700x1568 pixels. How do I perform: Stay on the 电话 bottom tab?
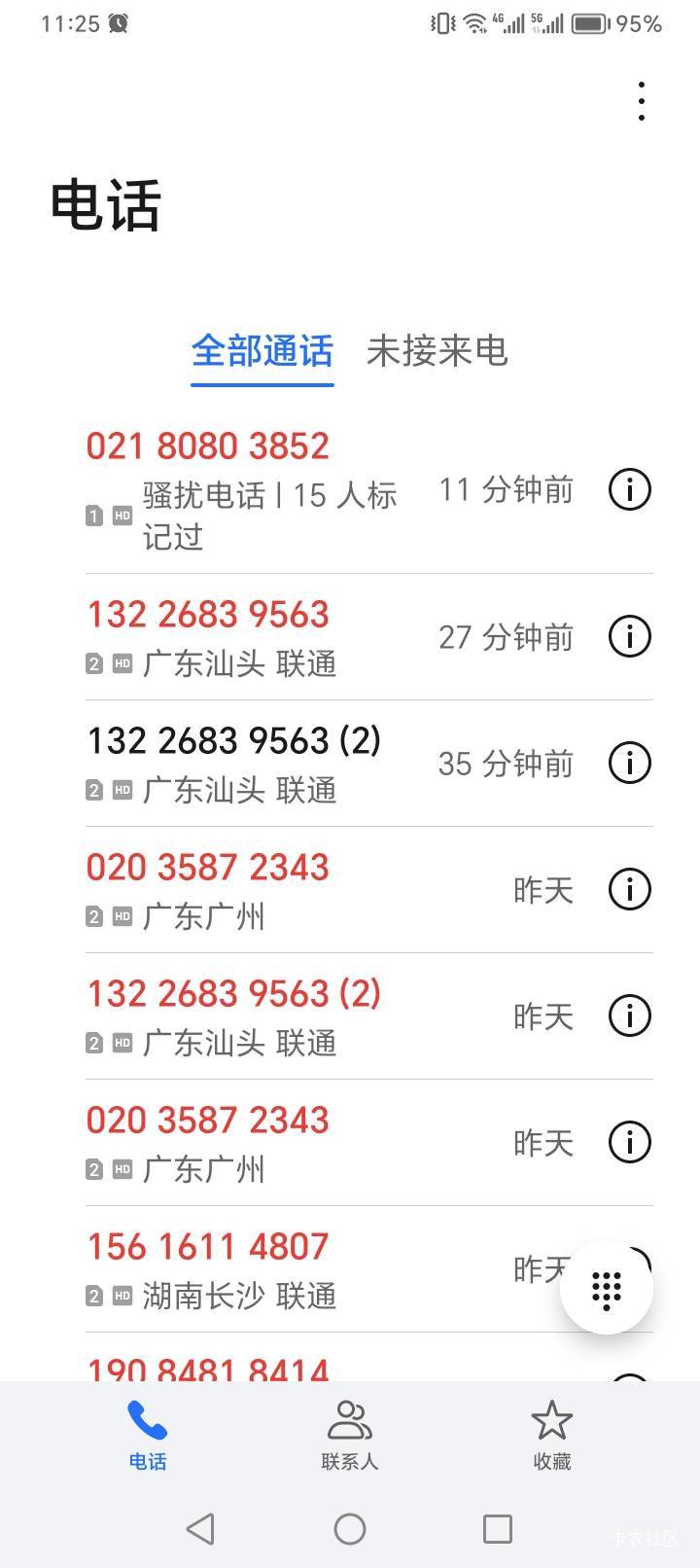pos(148,1435)
